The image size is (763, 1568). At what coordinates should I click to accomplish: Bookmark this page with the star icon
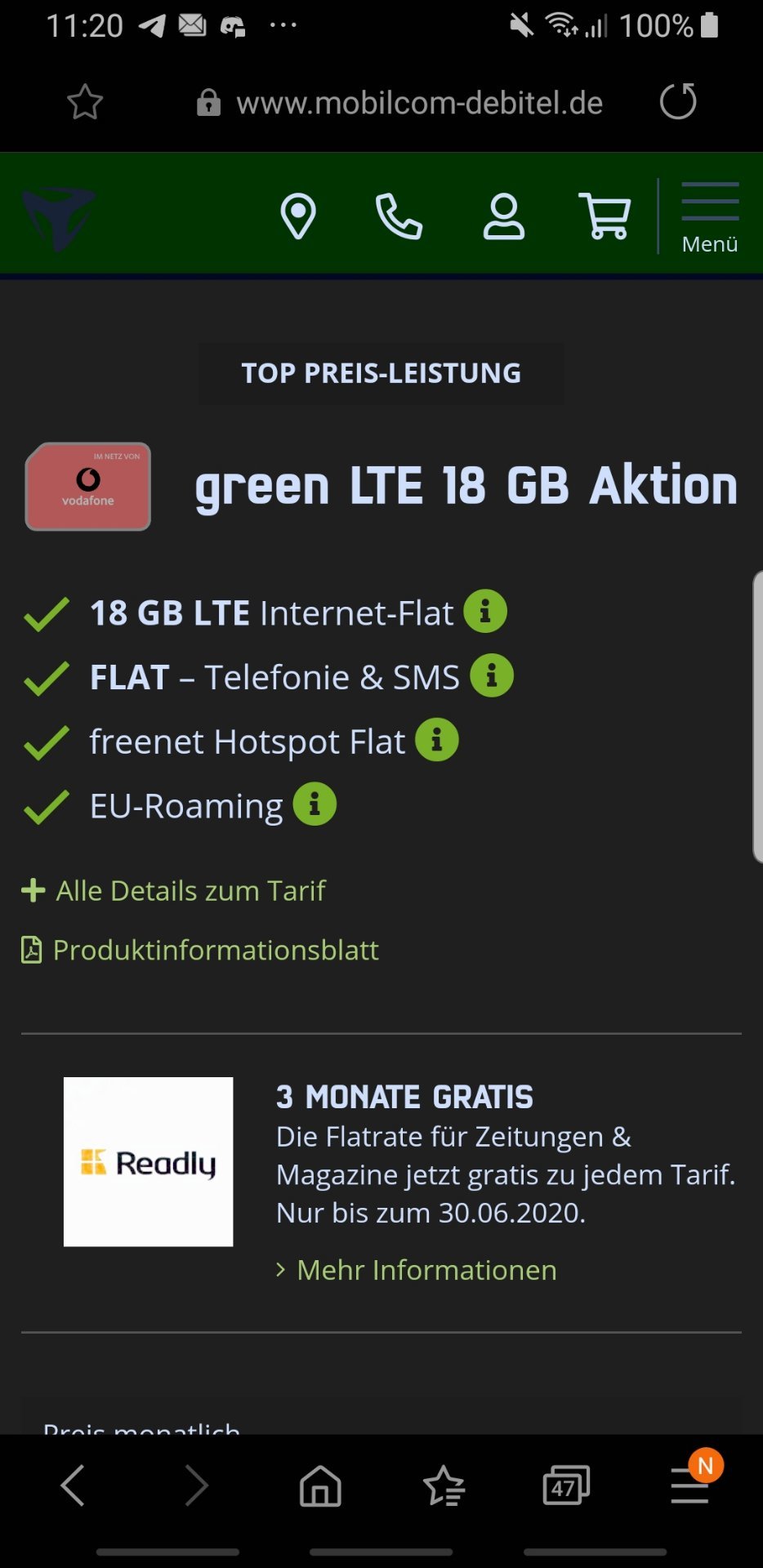(x=85, y=103)
